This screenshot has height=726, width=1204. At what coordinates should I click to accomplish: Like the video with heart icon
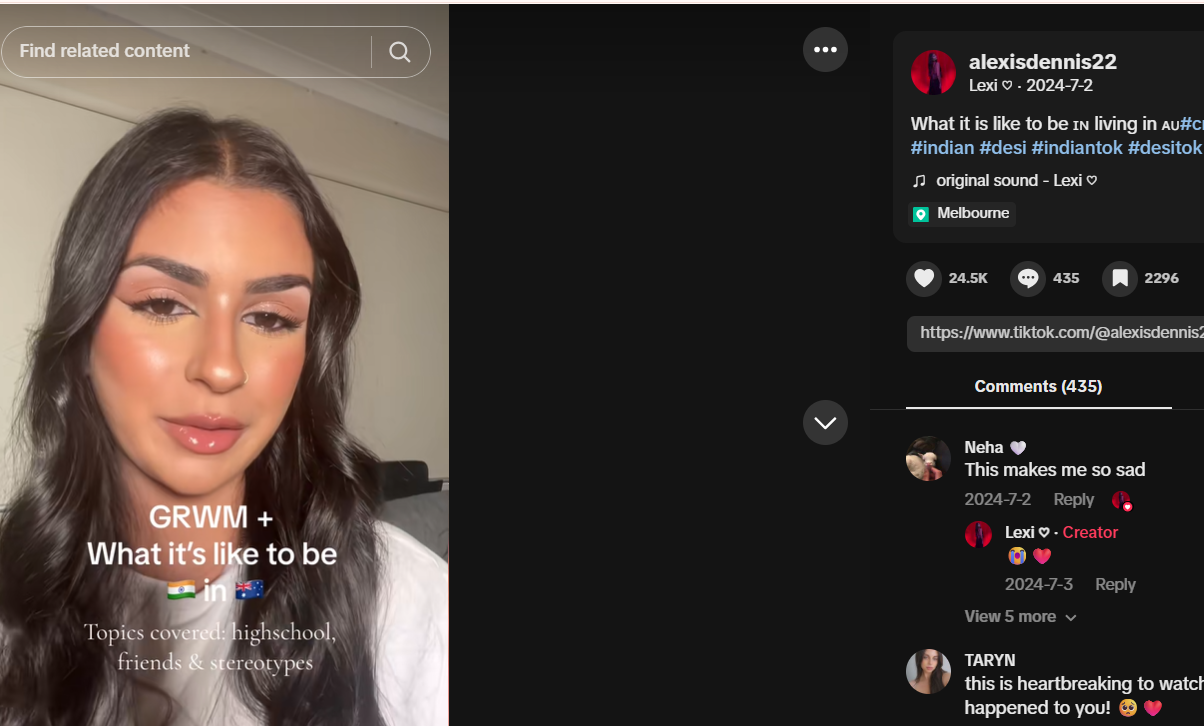click(924, 278)
